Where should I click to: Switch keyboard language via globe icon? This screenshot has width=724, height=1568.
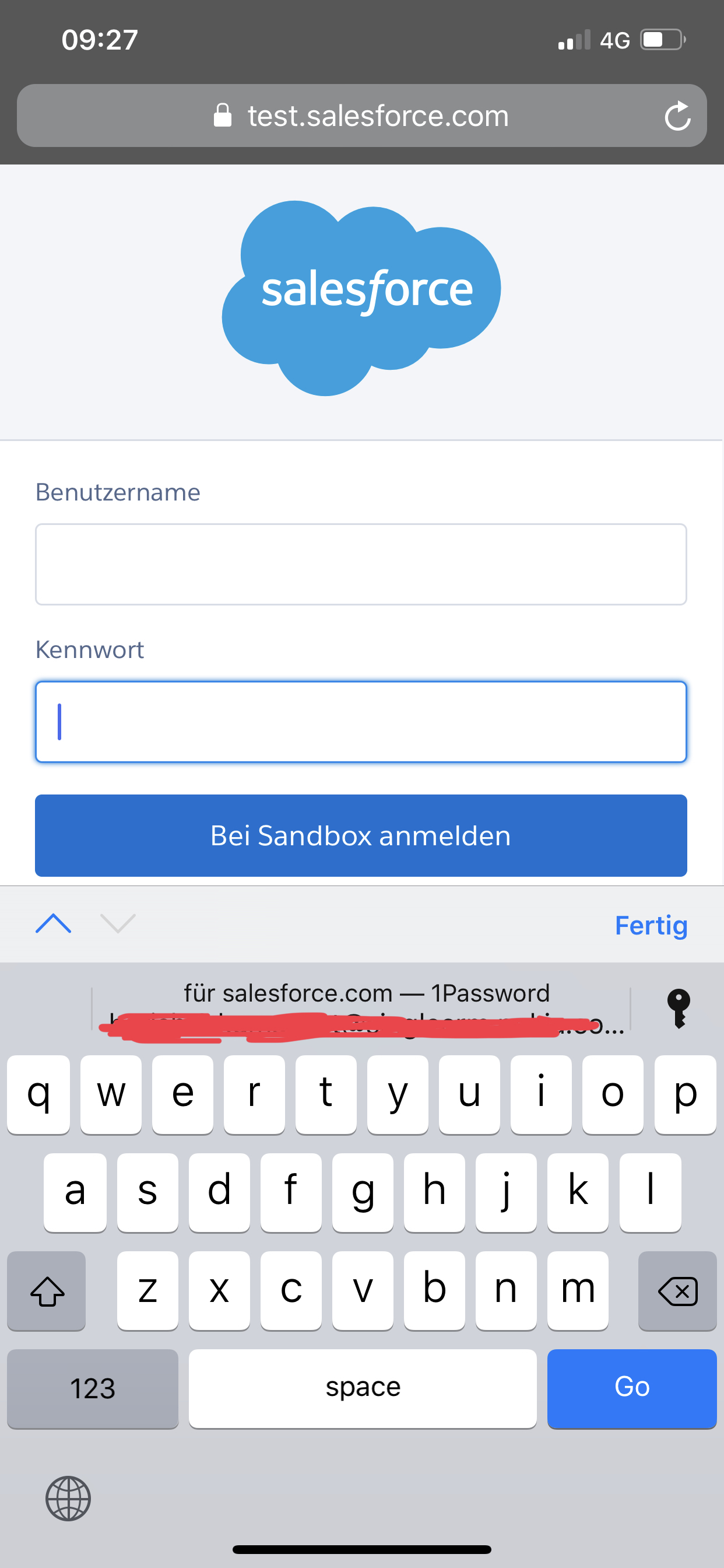click(68, 1499)
